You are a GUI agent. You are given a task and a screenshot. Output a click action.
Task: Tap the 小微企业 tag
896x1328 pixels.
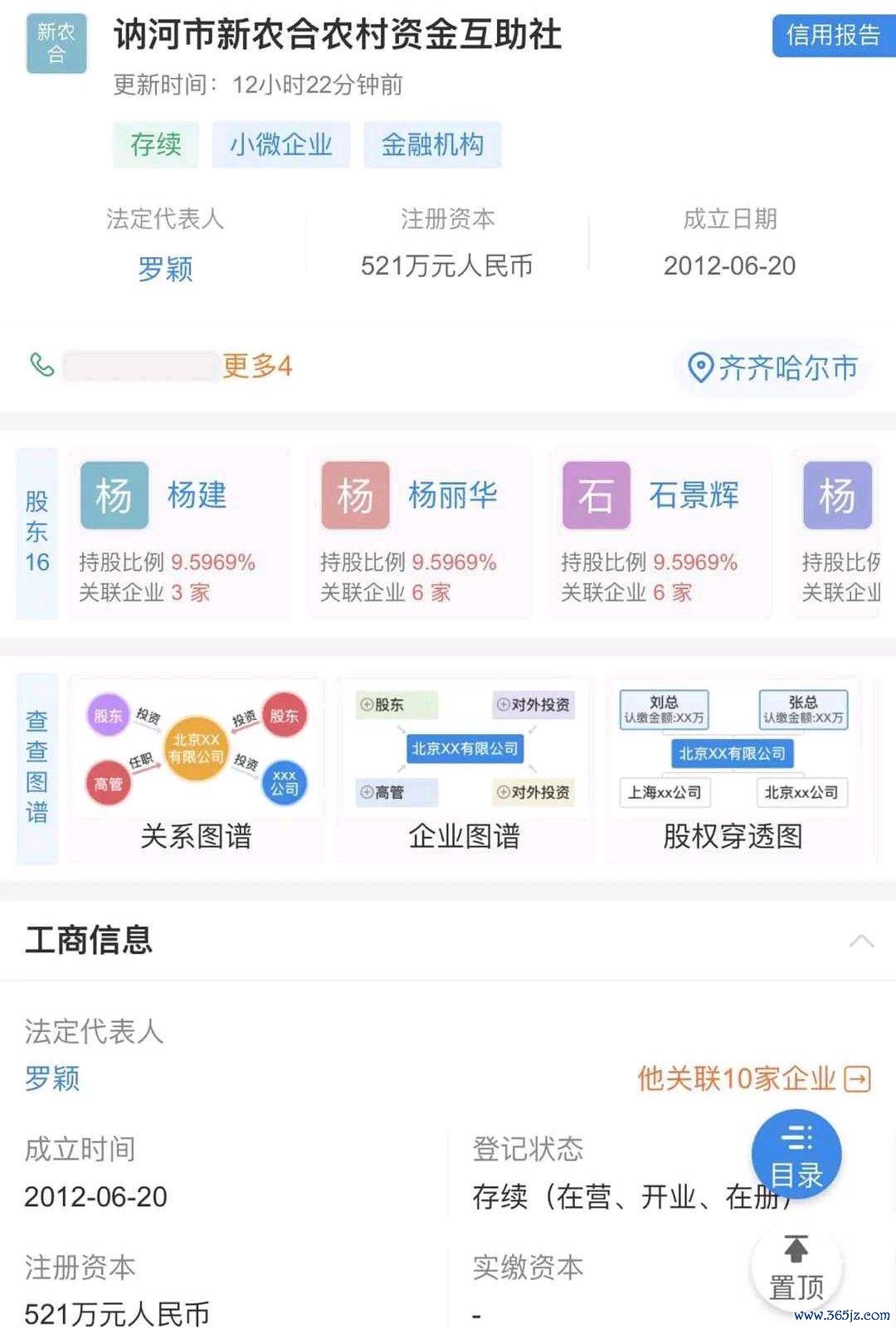(280, 144)
